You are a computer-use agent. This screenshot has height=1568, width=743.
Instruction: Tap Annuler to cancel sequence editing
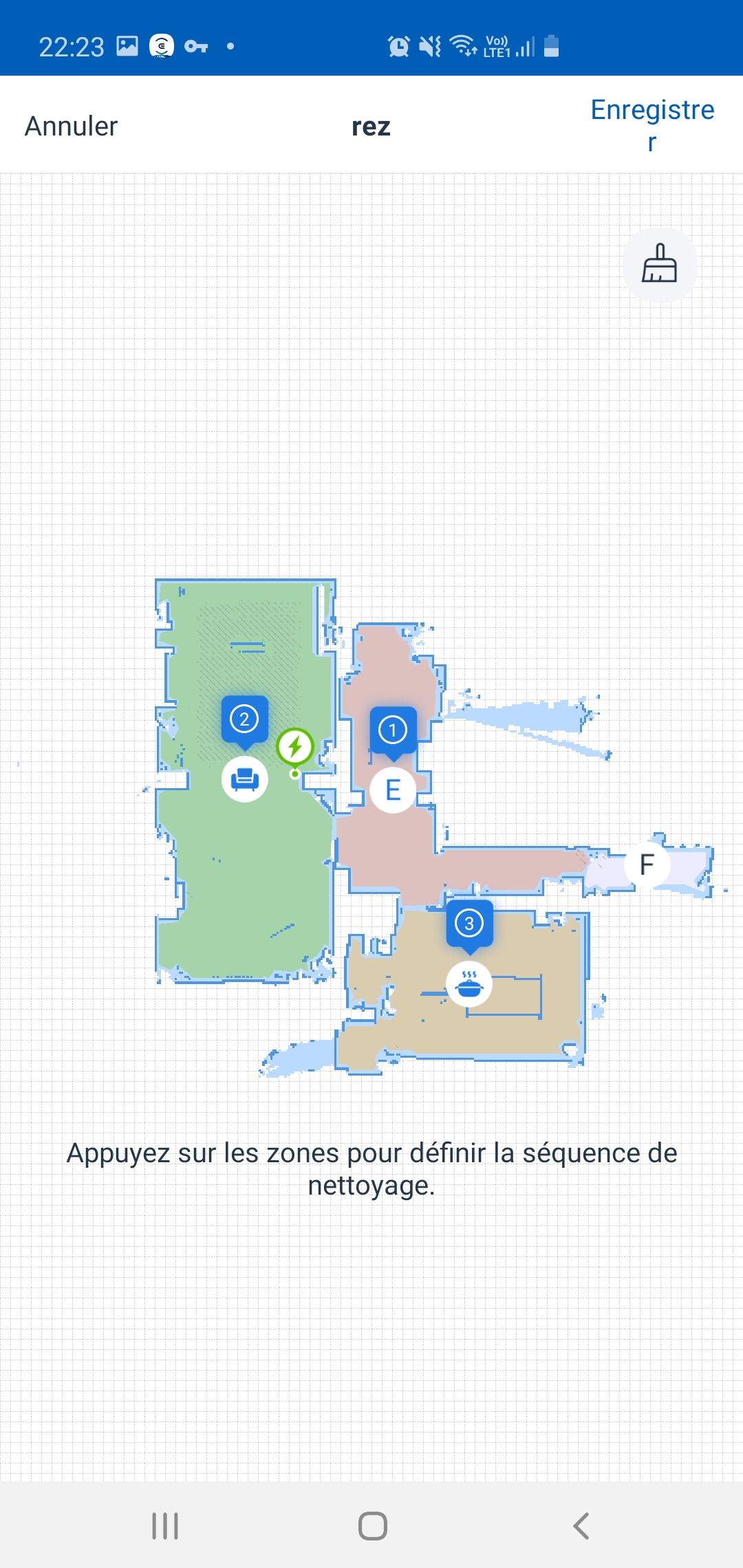pyautogui.click(x=72, y=127)
